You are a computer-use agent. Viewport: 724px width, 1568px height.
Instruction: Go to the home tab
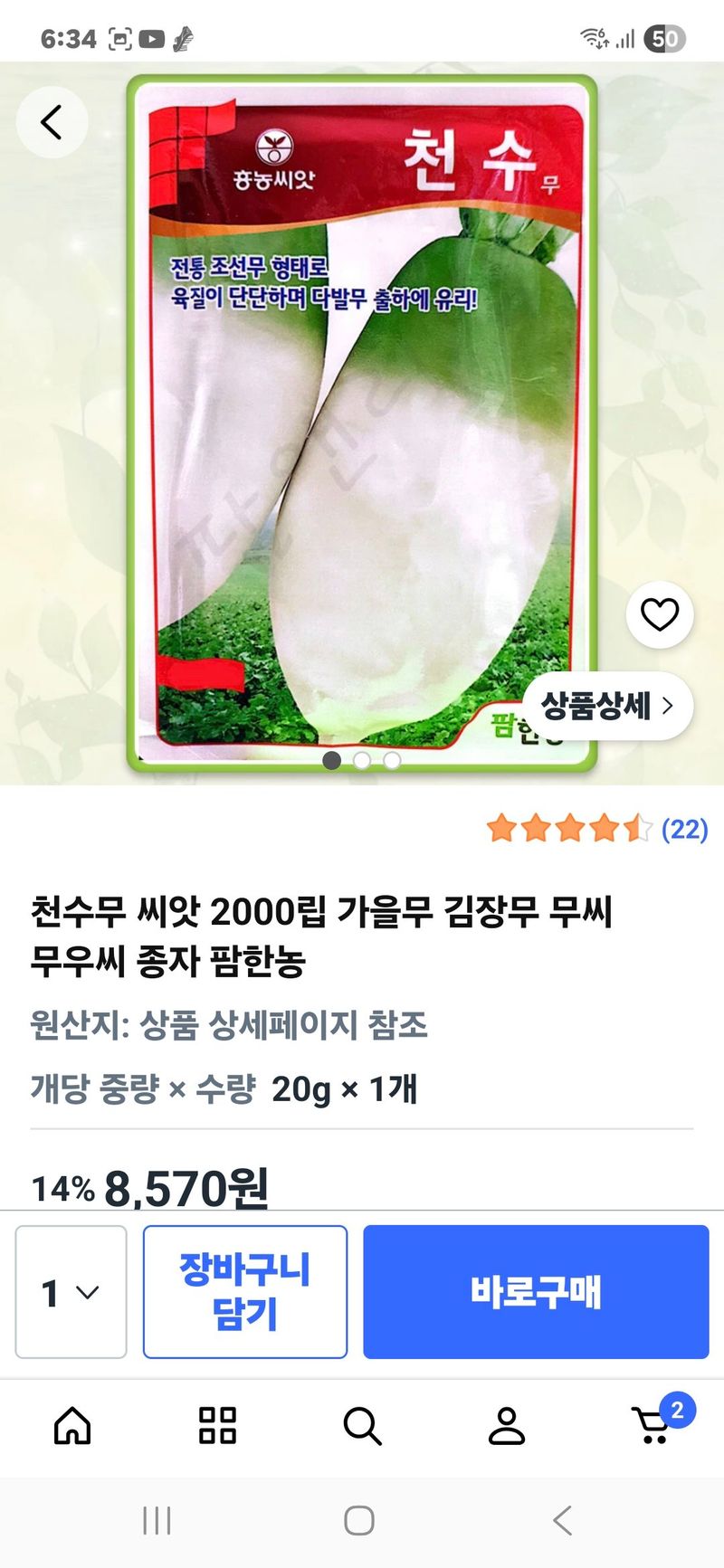pos(72,1426)
